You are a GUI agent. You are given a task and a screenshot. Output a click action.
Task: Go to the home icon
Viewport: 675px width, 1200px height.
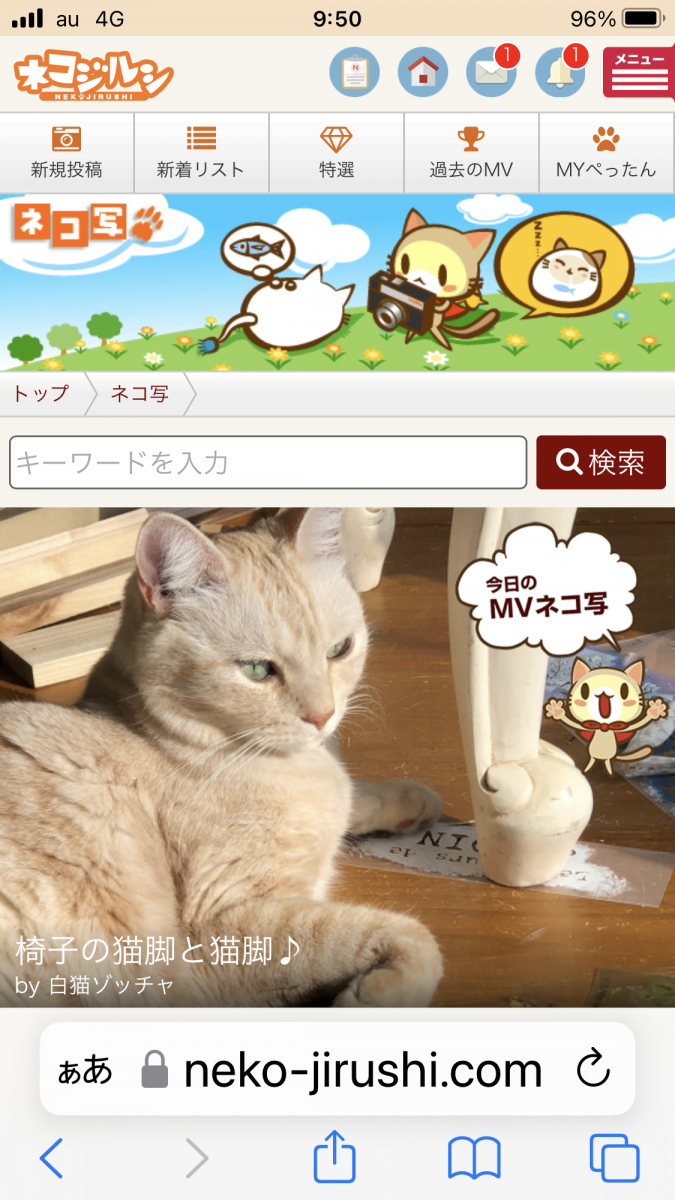(423, 72)
